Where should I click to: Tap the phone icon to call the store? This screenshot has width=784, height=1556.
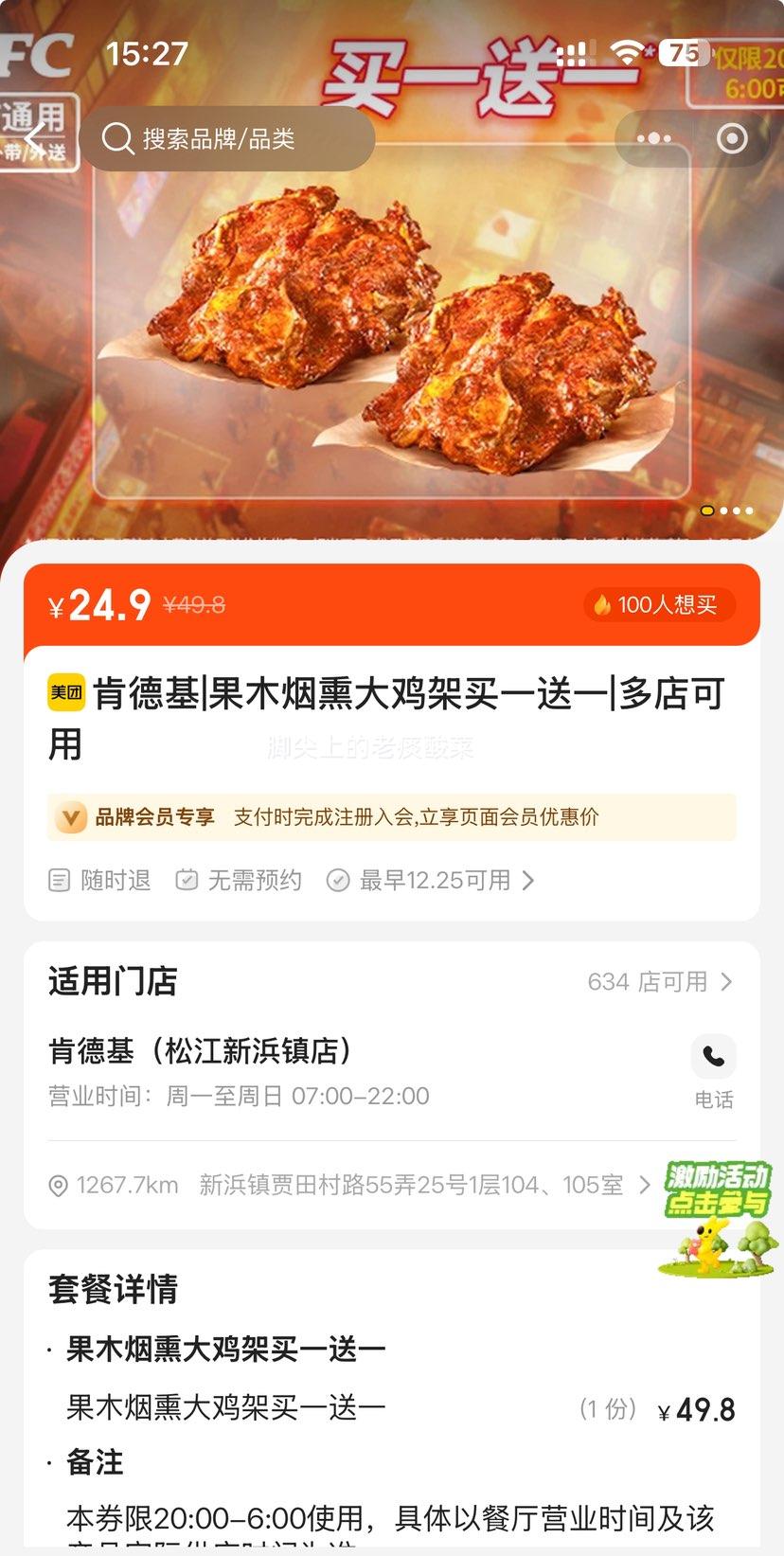coord(713,1056)
